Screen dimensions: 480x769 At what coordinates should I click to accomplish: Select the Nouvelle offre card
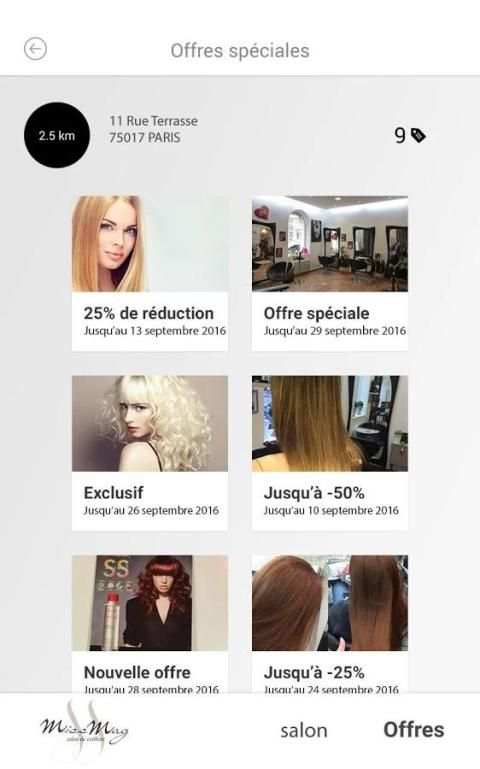pos(150,624)
